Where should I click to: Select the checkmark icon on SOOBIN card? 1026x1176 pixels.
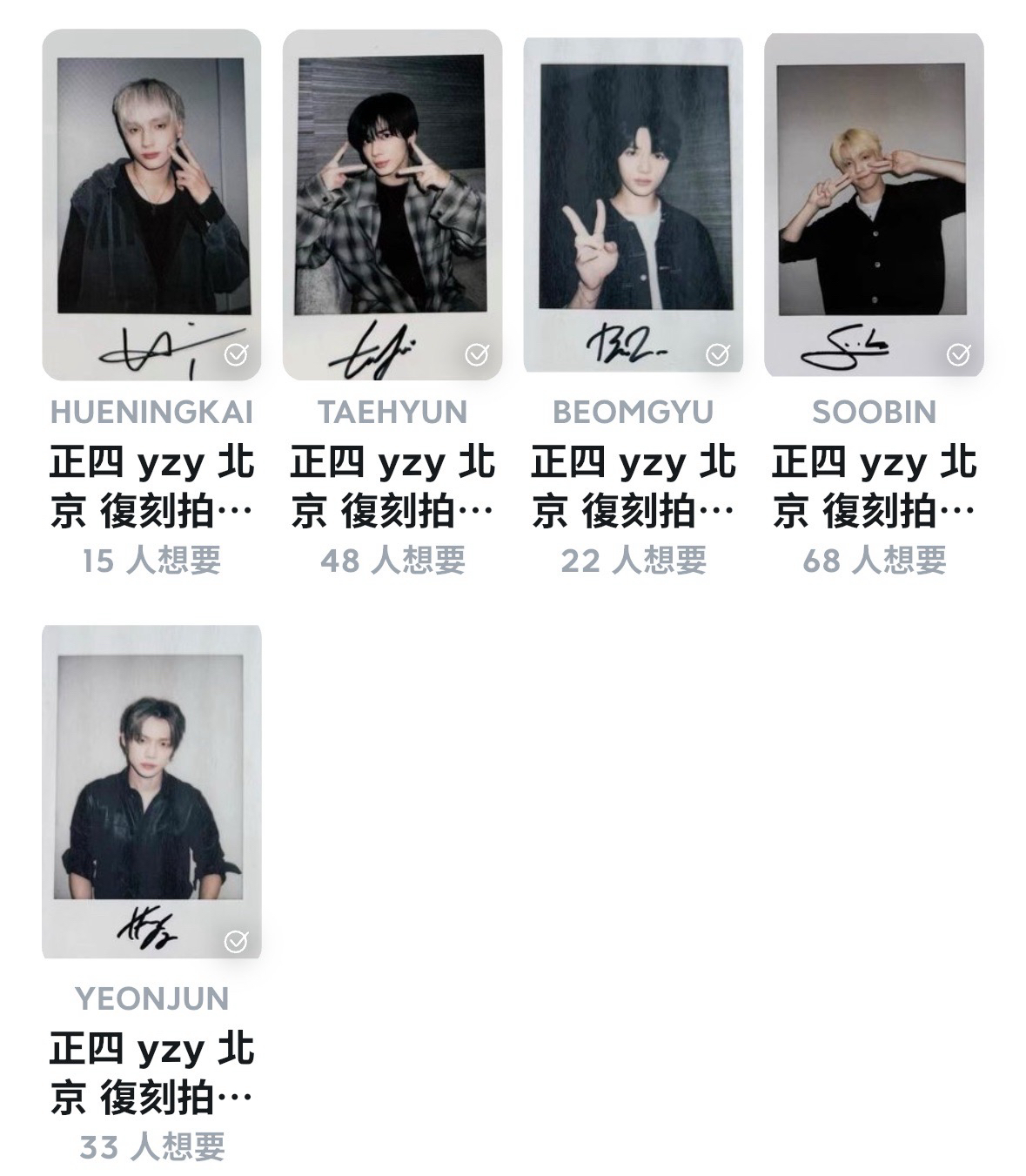[x=958, y=353]
